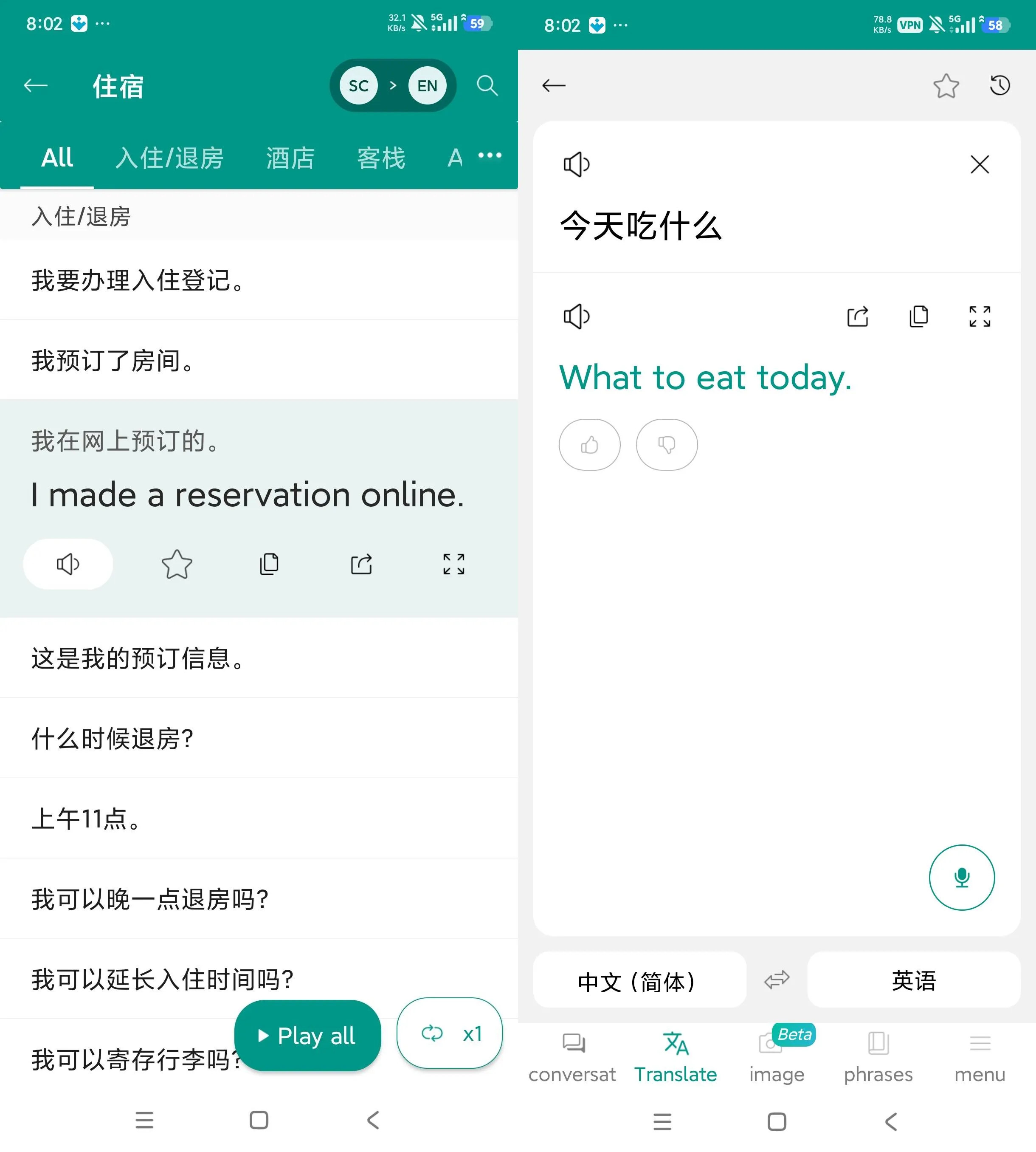
Task: Clear the input text 今天吃什么
Action: point(979,164)
